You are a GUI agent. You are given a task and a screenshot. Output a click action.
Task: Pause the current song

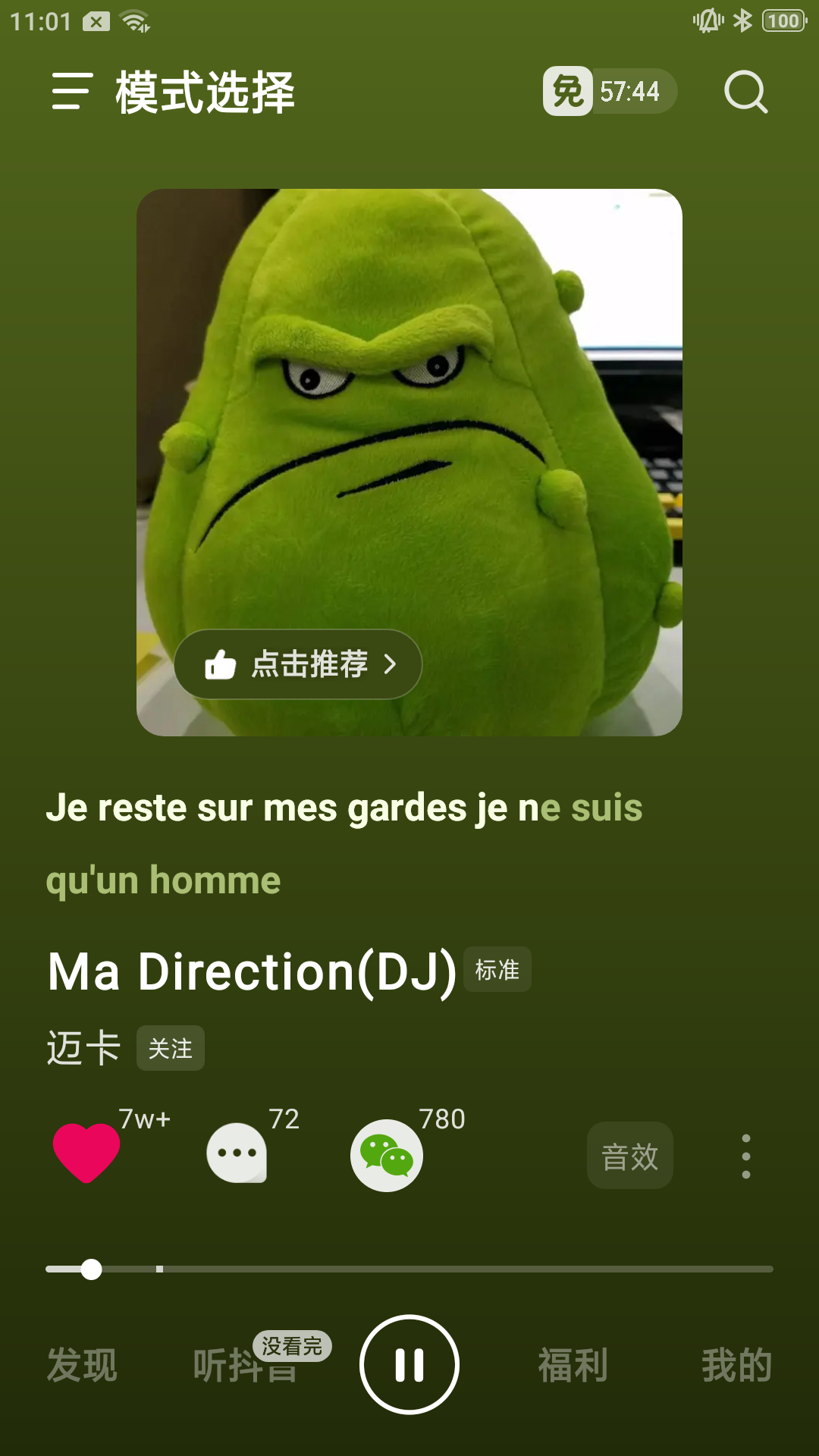pos(409,1363)
